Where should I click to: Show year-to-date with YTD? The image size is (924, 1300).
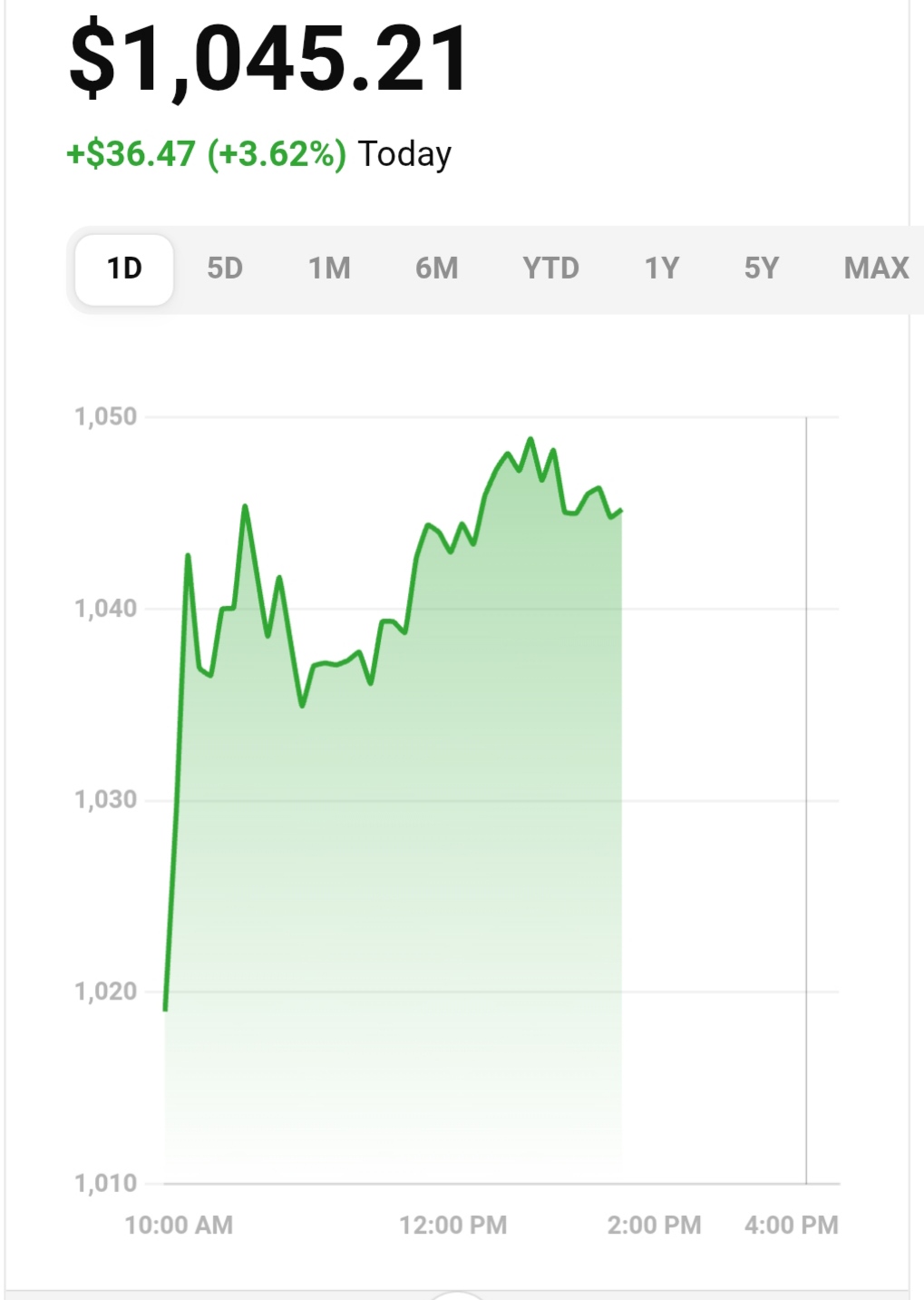pos(550,269)
